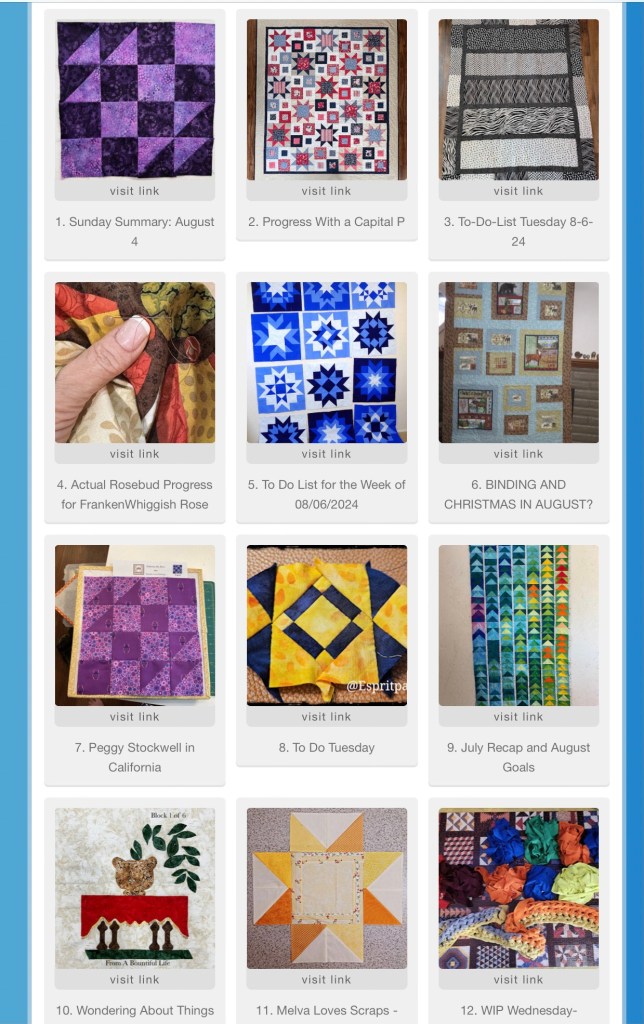This screenshot has height=1024, width=644.
Task: Open the Melva Loves Scraps star block image
Action: pos(327,888)
